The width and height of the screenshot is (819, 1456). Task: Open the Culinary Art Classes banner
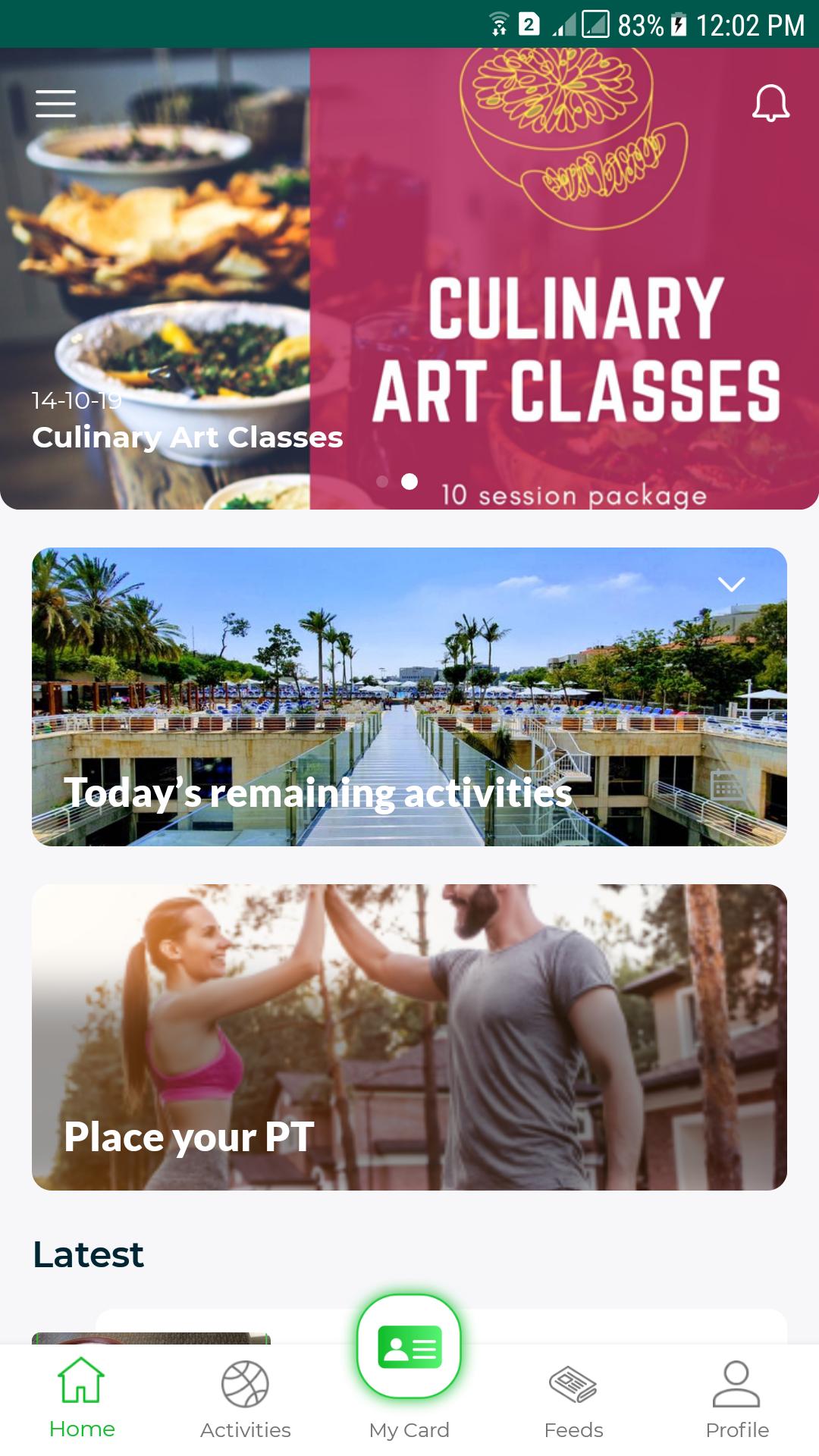pyautogui.click(x=409, y=278)
